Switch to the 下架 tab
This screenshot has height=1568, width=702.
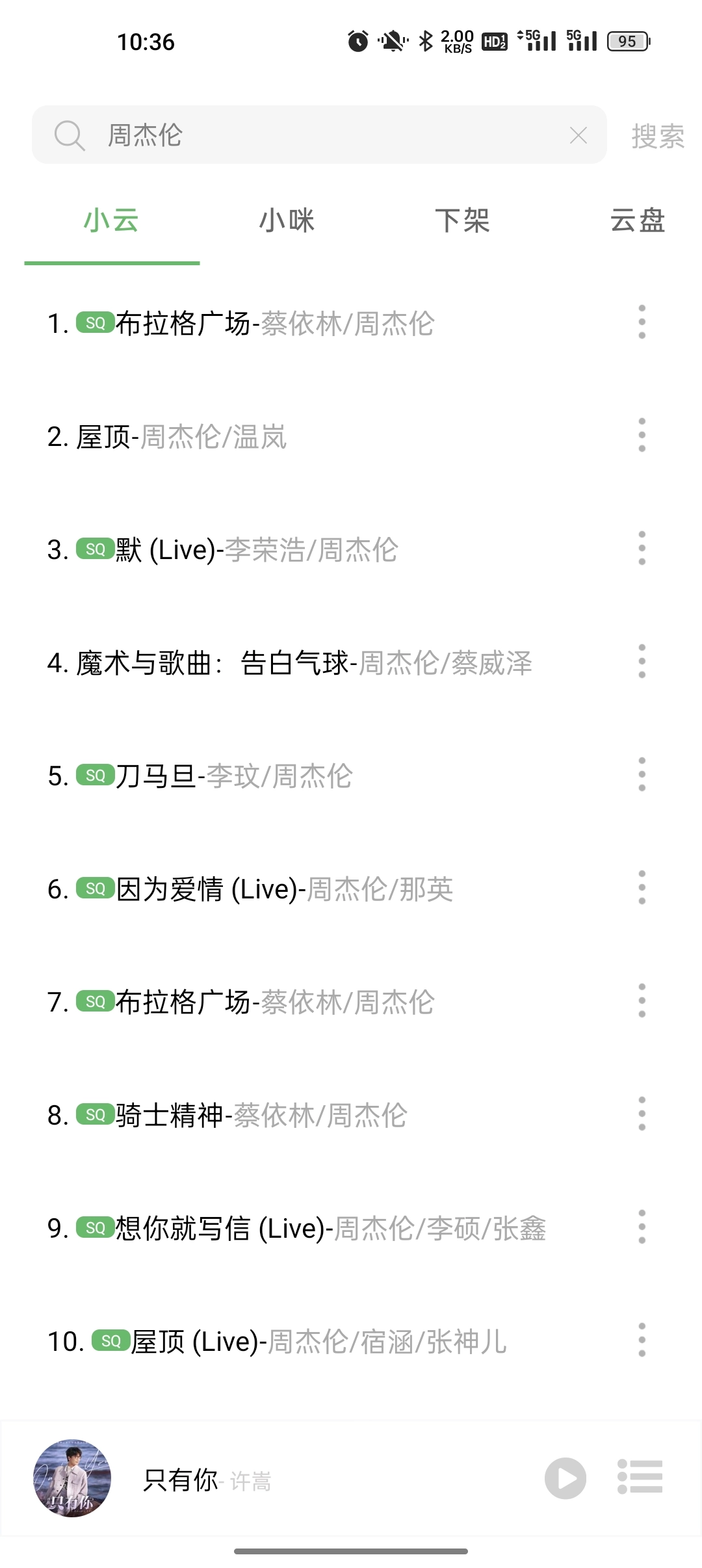(x=463, y=221)
